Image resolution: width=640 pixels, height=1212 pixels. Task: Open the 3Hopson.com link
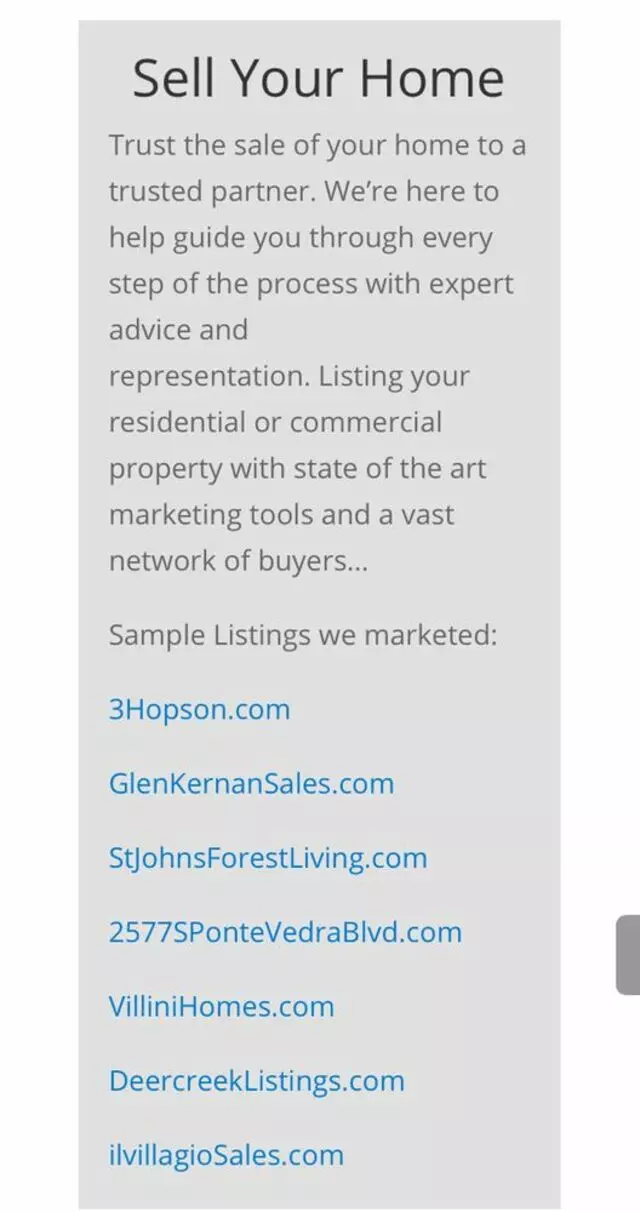click(199, 710)
